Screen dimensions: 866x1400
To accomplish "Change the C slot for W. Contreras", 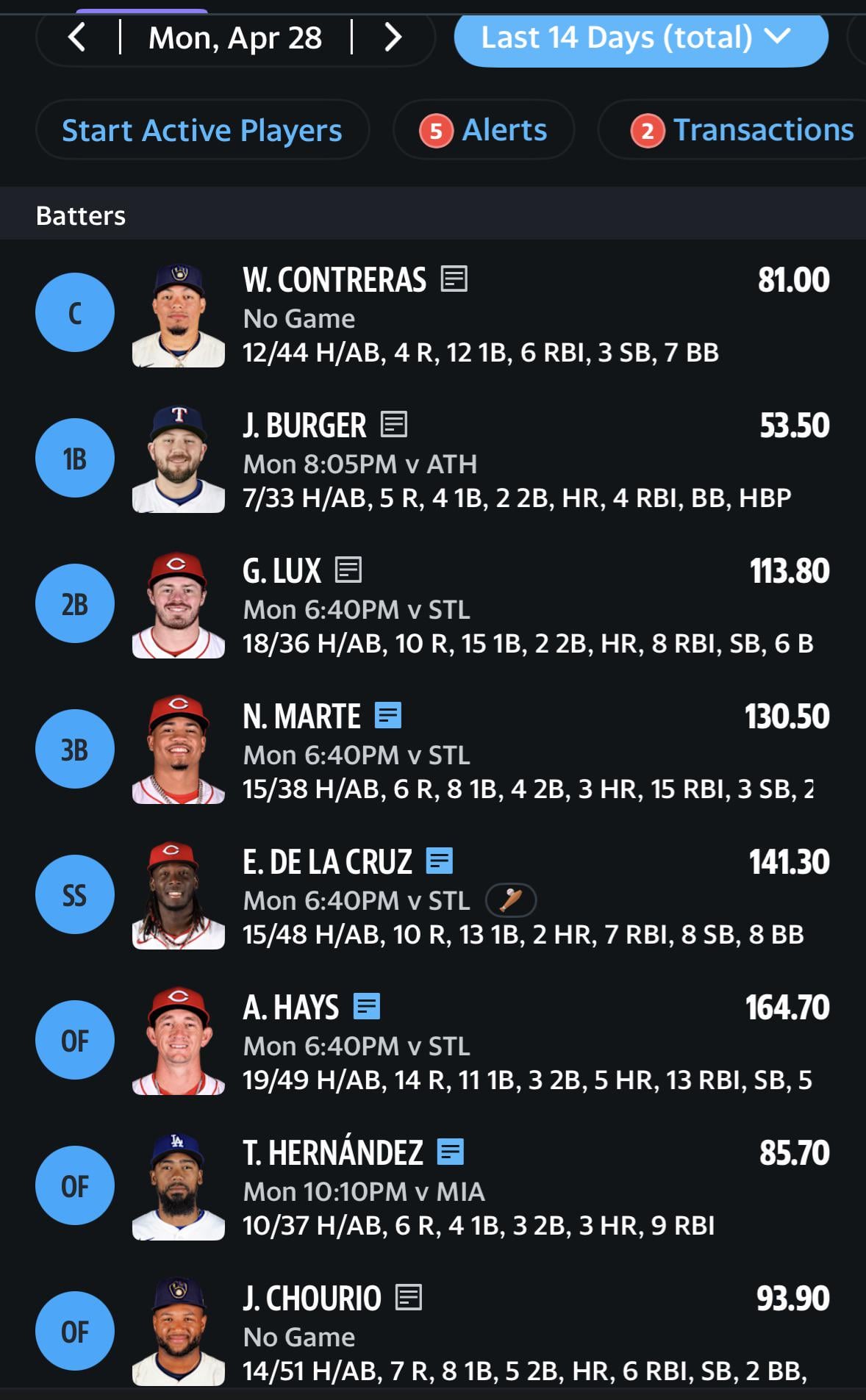I will [74, 312].
